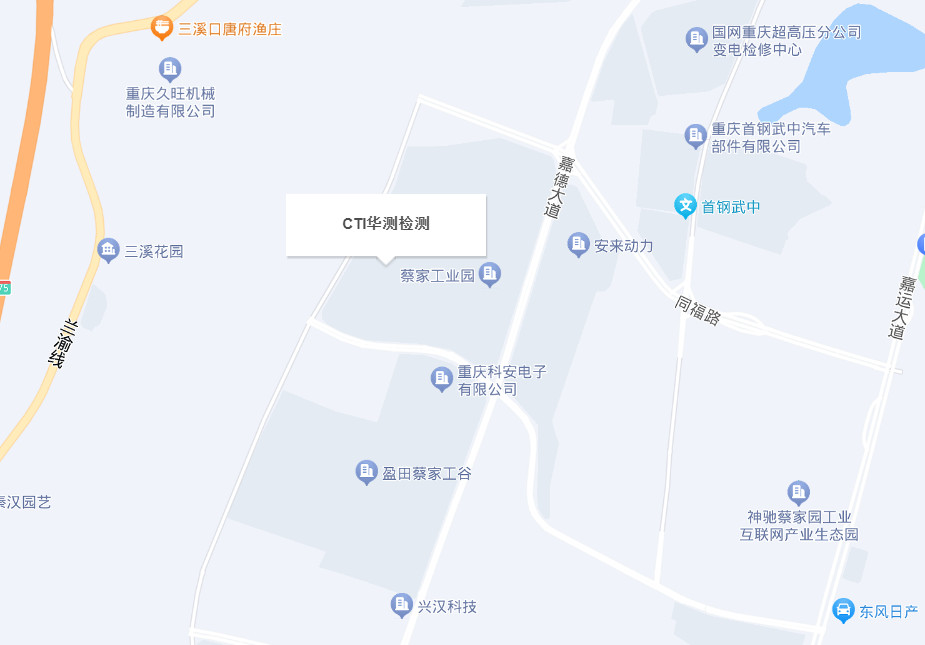Tap the 首钢武中 school marker
Screen dimensions: 925x645
point(685,207)
